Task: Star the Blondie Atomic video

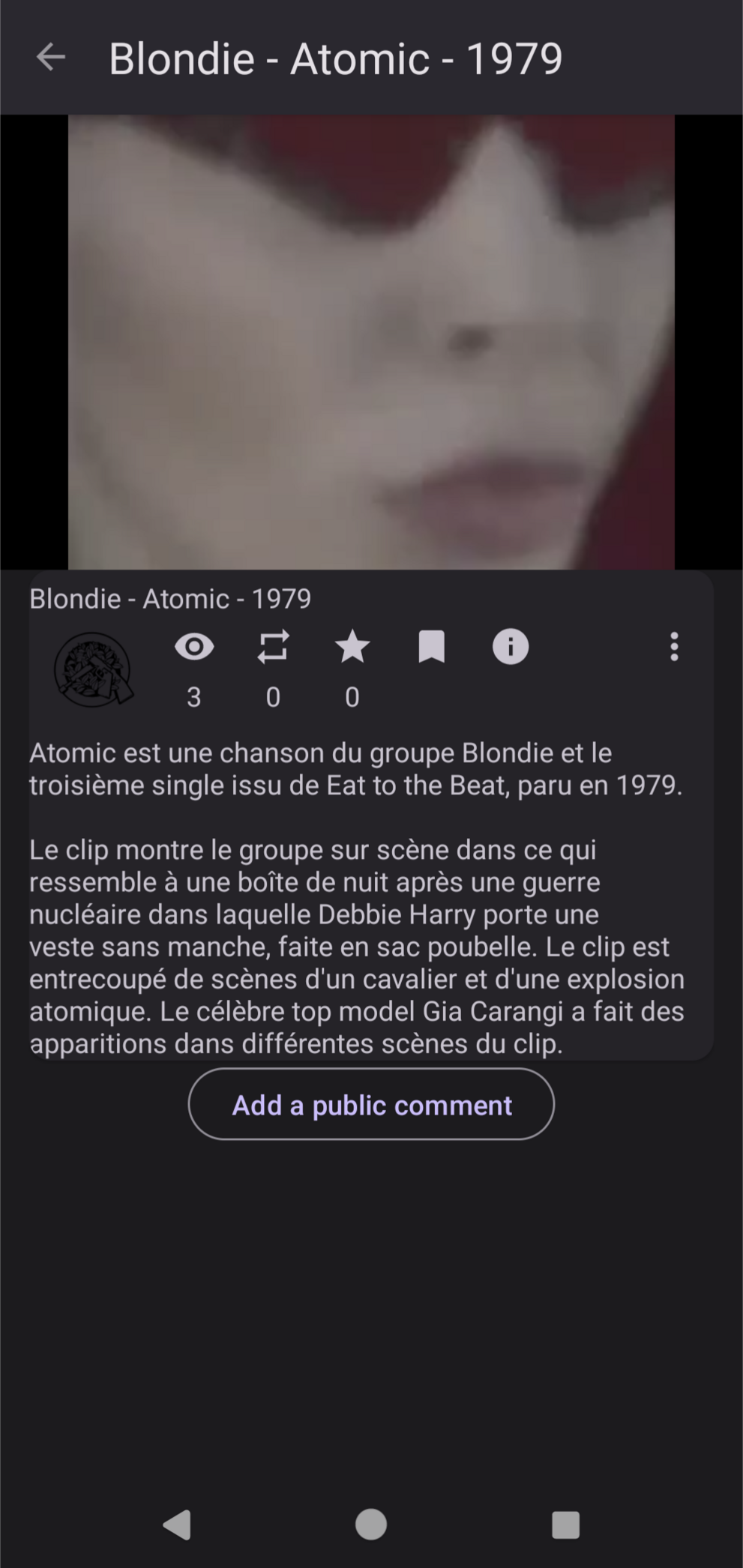Action: pos(352,647)
